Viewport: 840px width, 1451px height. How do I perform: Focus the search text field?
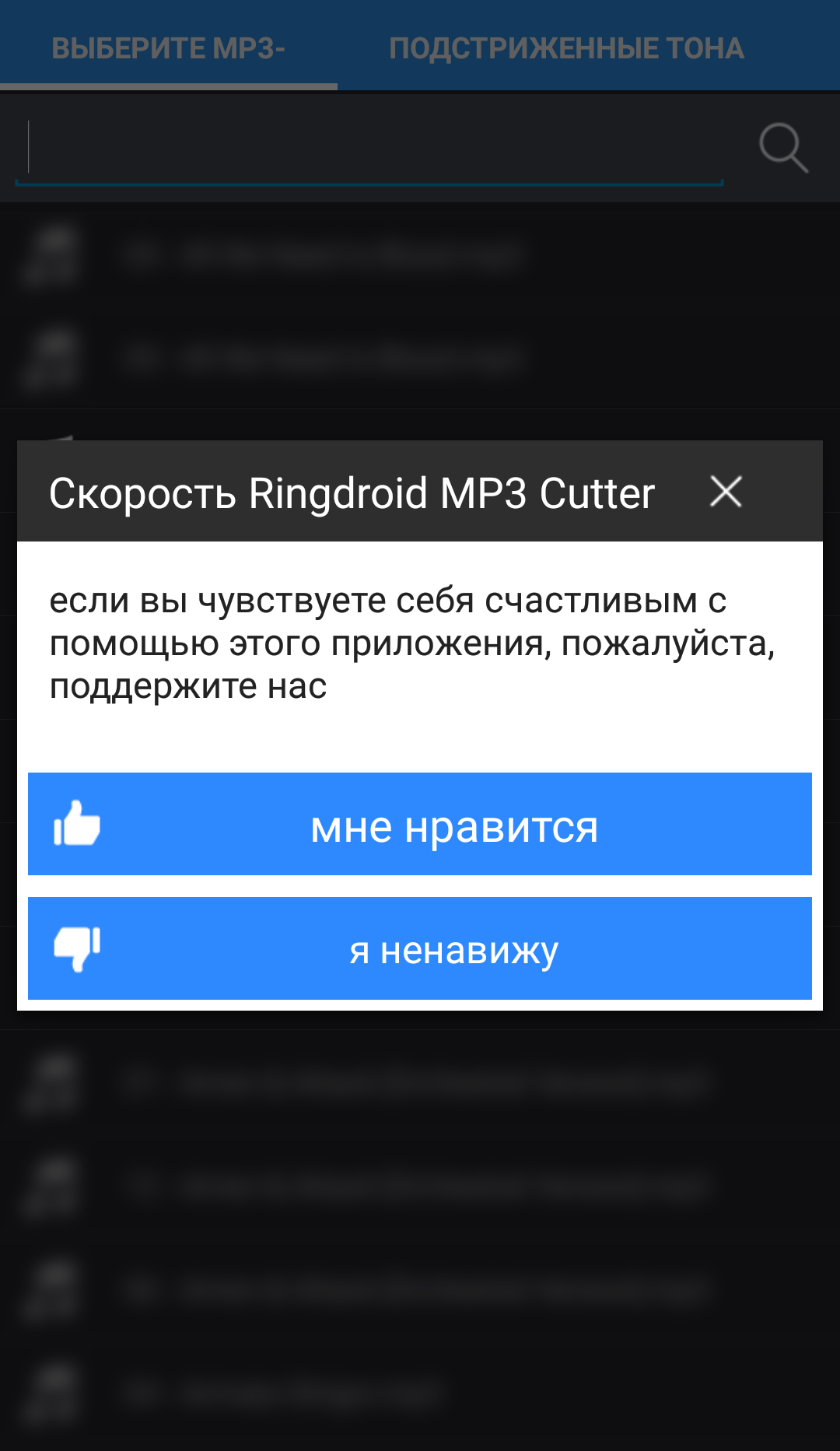click(369, 149)
